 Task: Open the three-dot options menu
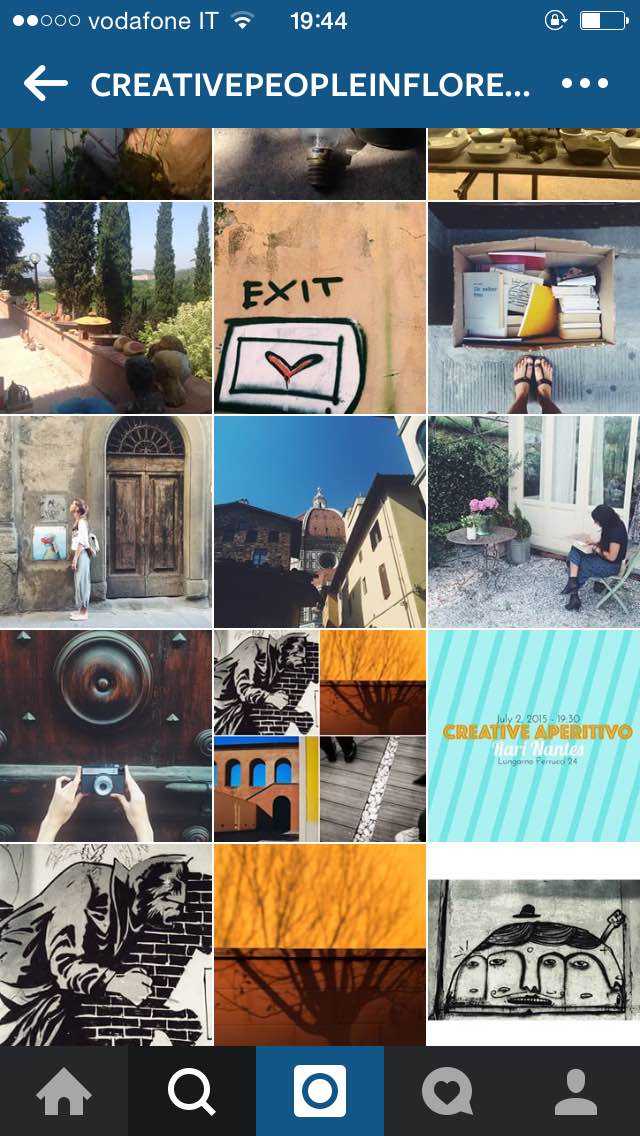click(584, 85)
